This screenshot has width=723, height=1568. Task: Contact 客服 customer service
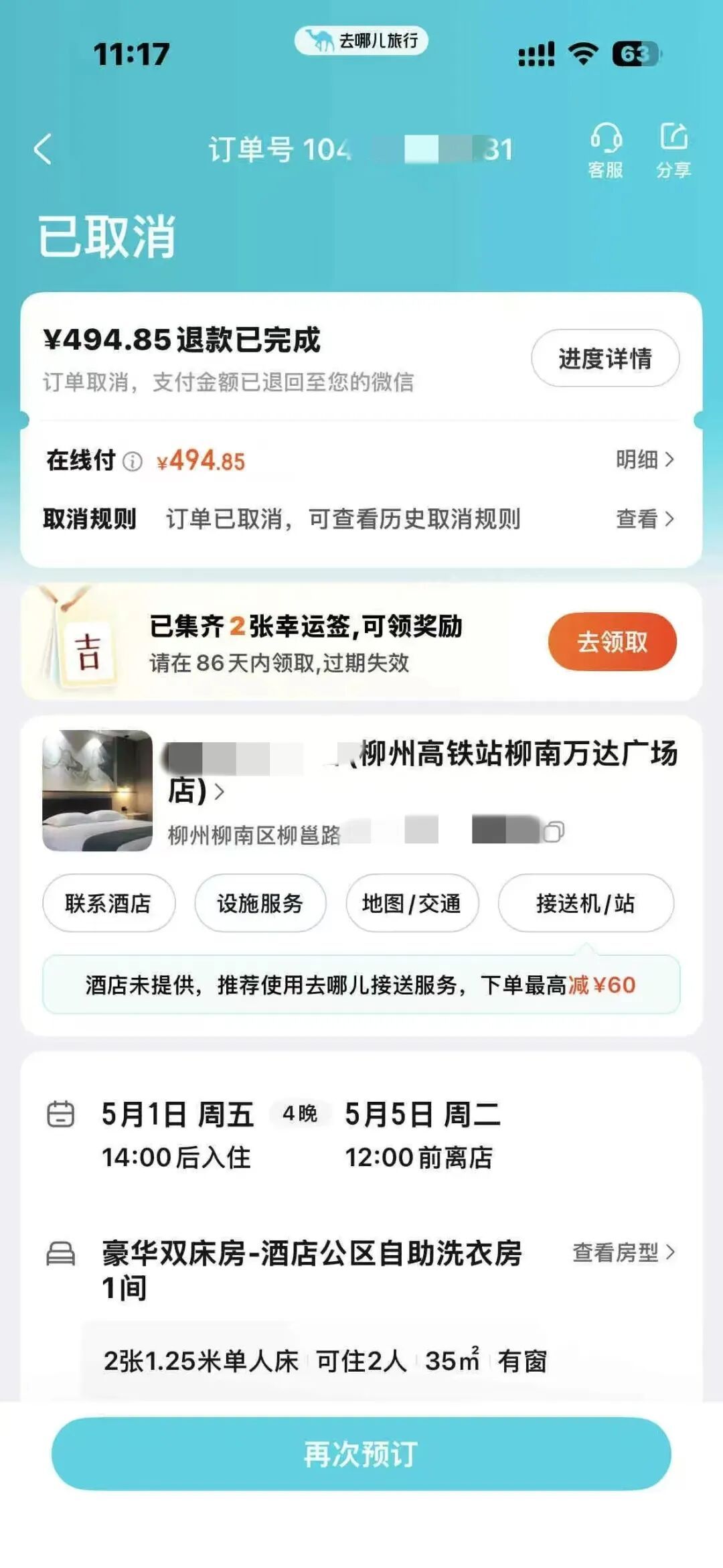pyautogui.click(x=606, y=150)
